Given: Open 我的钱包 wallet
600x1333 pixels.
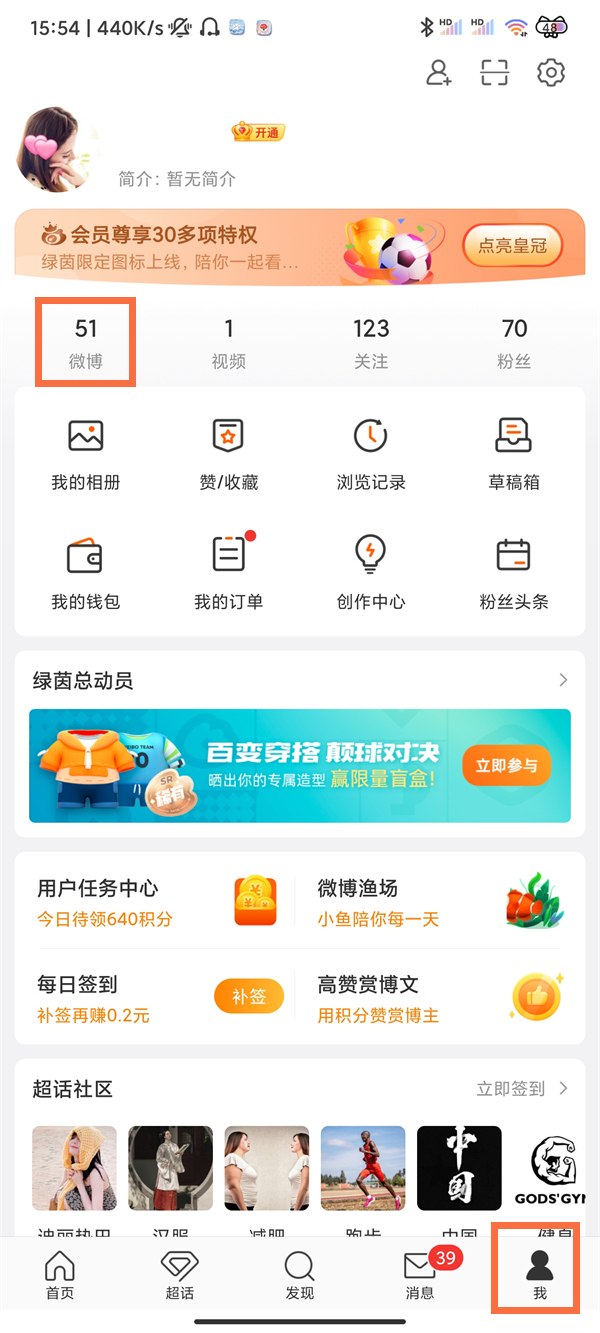Looking at the screenshot, I should coord(86,573).
